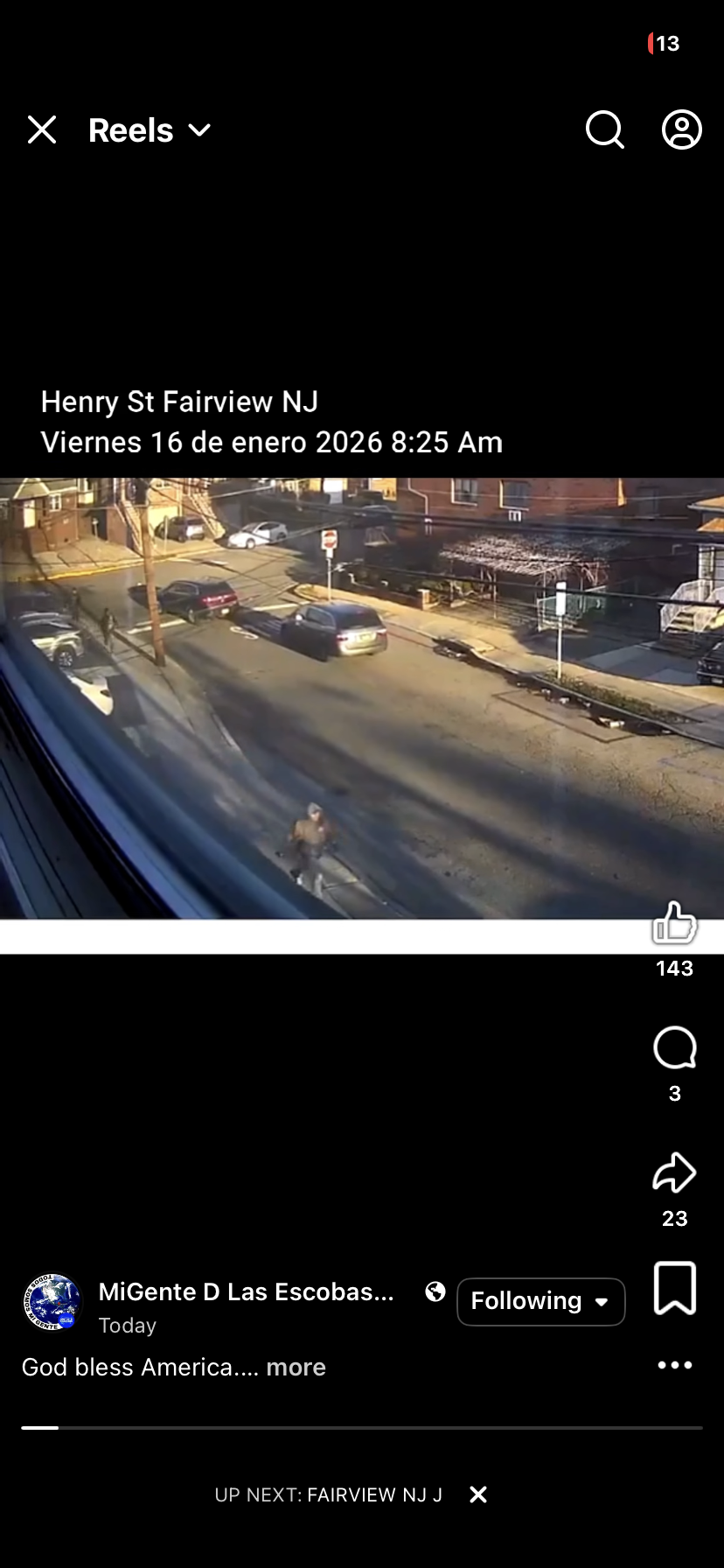Expand the caption with 'more'

click(296, 1367)
